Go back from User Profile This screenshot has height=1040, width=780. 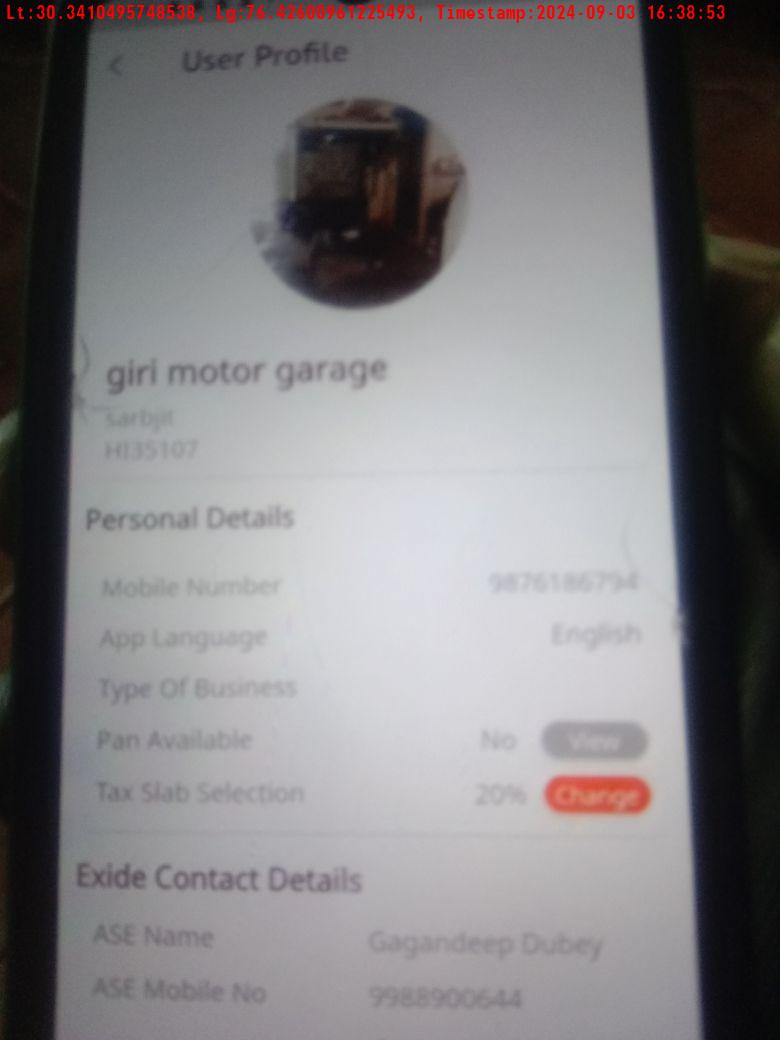pyautogui.click(x=117, y=66)
